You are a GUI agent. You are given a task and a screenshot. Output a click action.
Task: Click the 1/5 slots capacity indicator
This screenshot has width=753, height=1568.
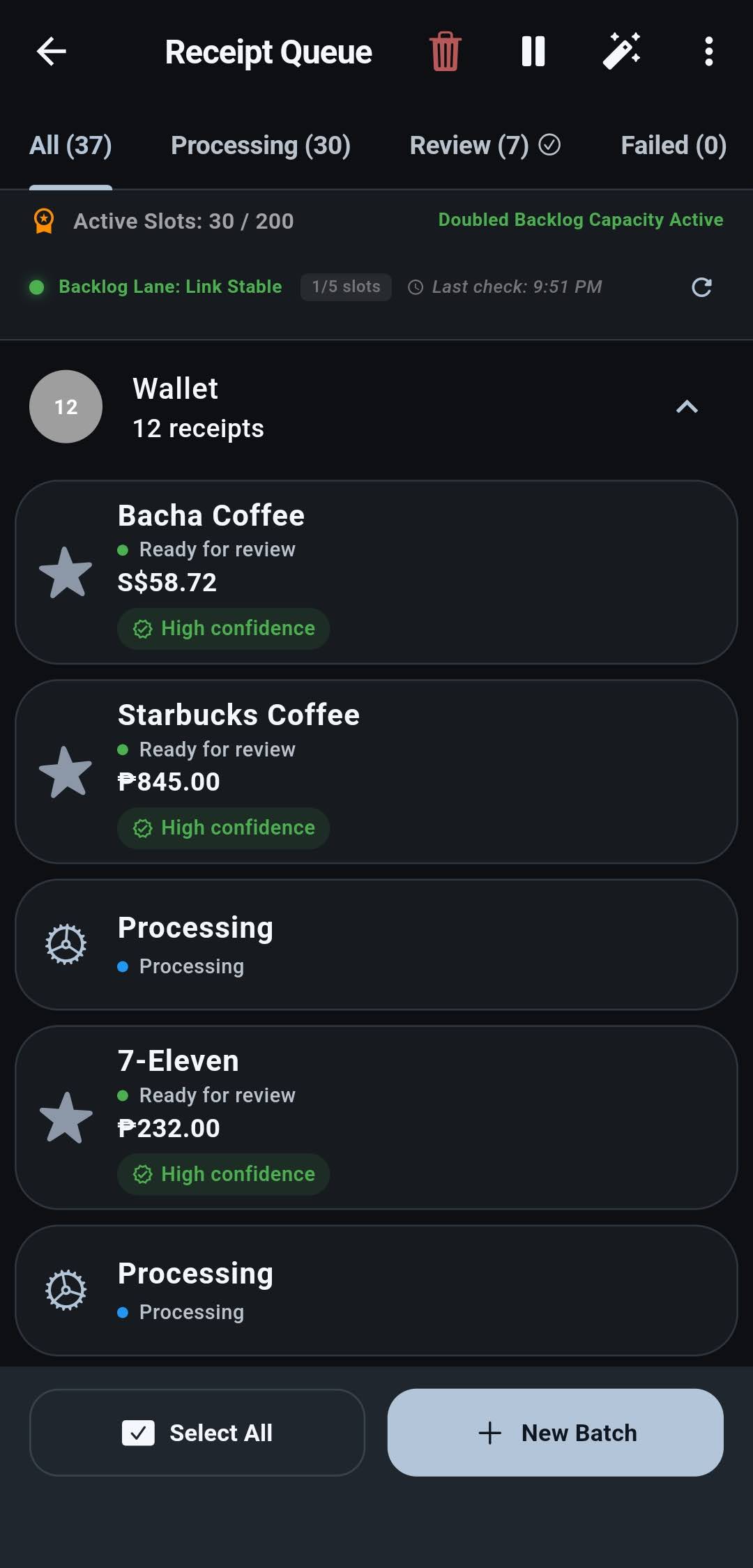[x=345, y=287]
